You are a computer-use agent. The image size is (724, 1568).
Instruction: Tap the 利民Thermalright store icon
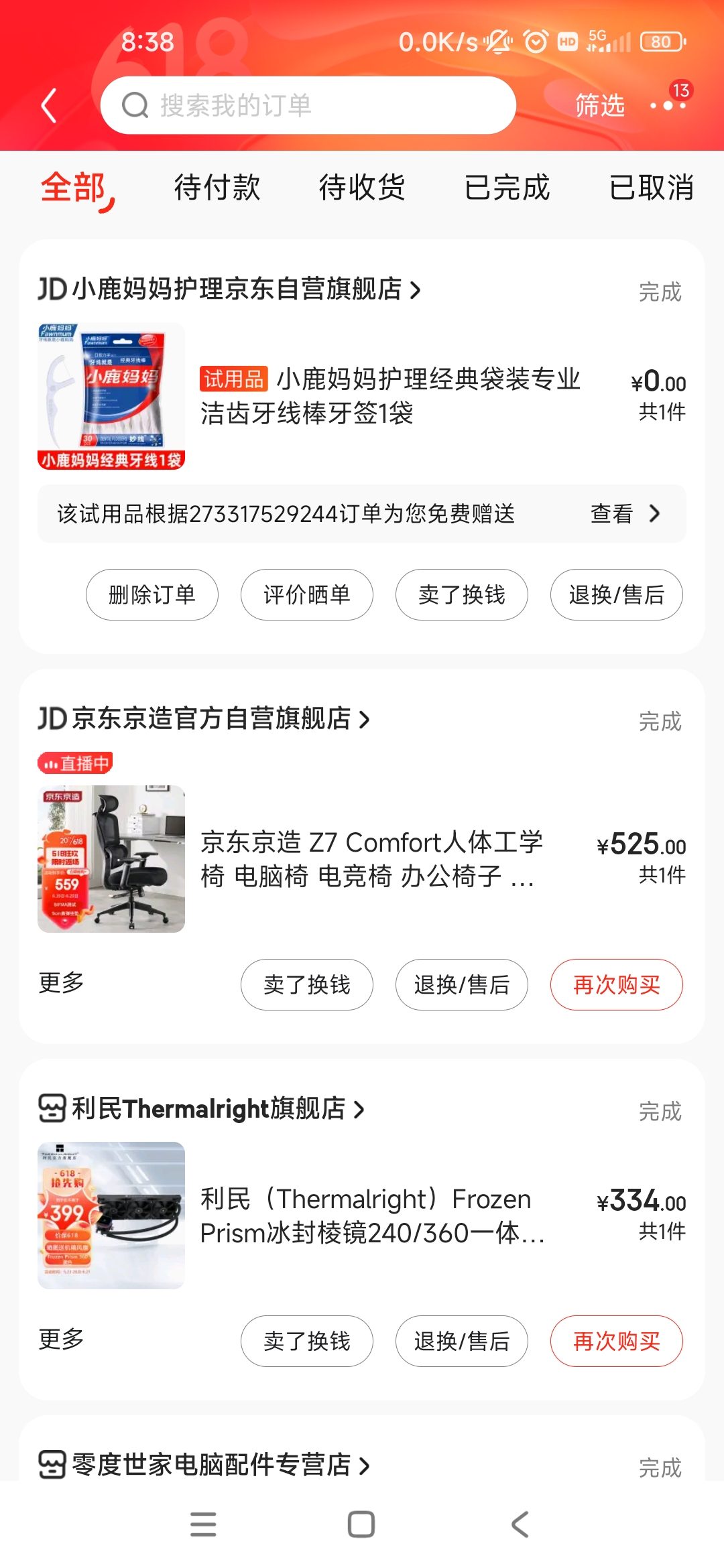52,1109
